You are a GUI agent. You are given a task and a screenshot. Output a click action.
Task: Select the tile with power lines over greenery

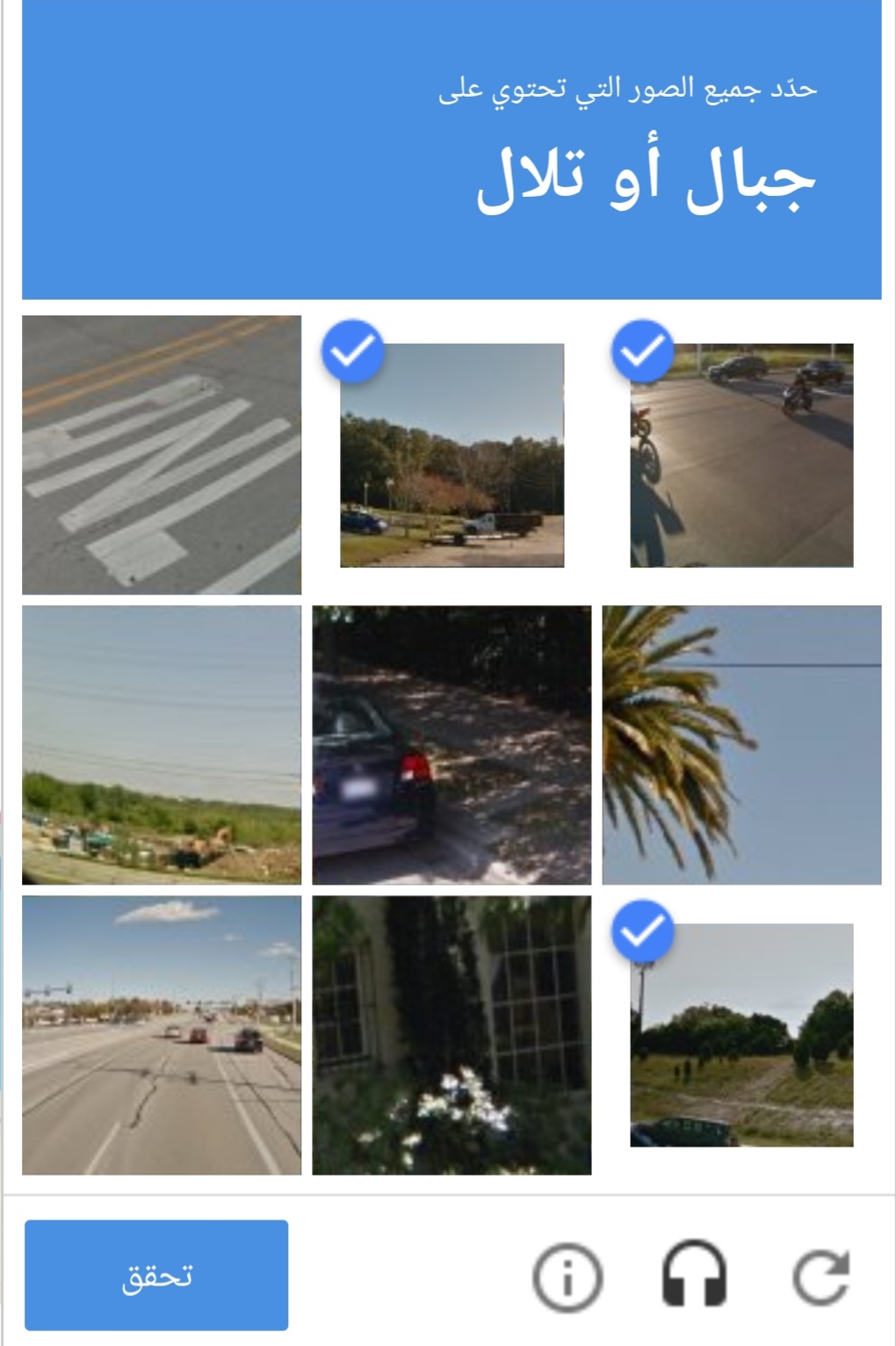click(x=162, y=745)
